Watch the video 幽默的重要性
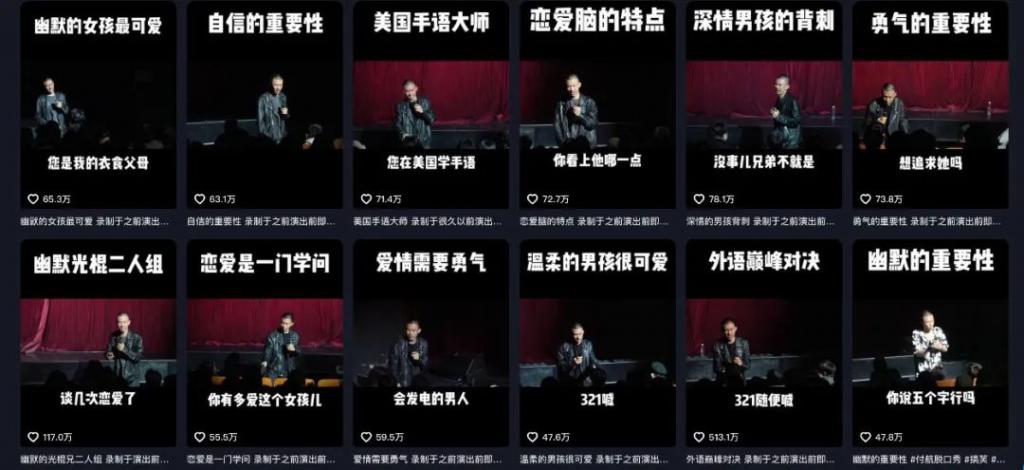The width and height of the screenshot is (1024, 470). 930,342
